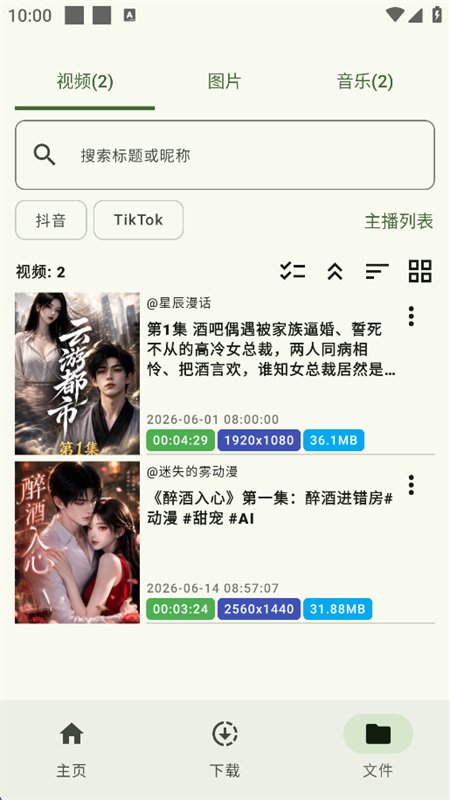
Task: Play the 云游都市 第1集 video thumbnail
Action: [x=77, y=373]
